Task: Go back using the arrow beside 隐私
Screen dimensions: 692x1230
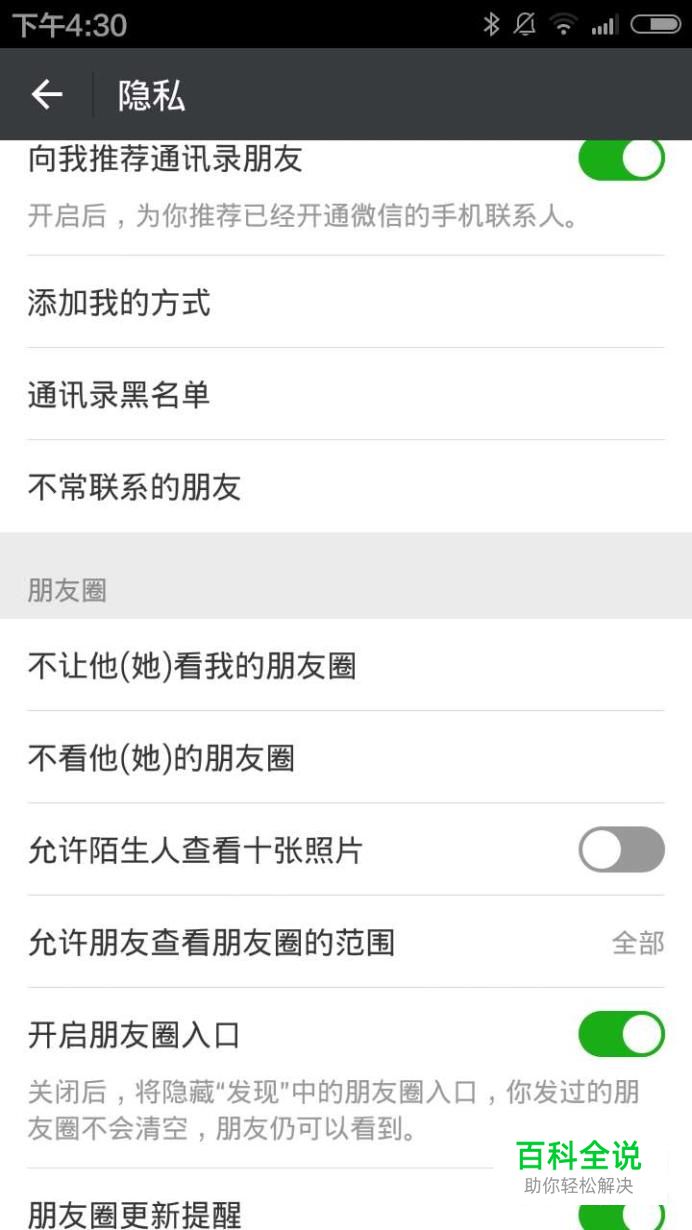Action: (47, 95)
